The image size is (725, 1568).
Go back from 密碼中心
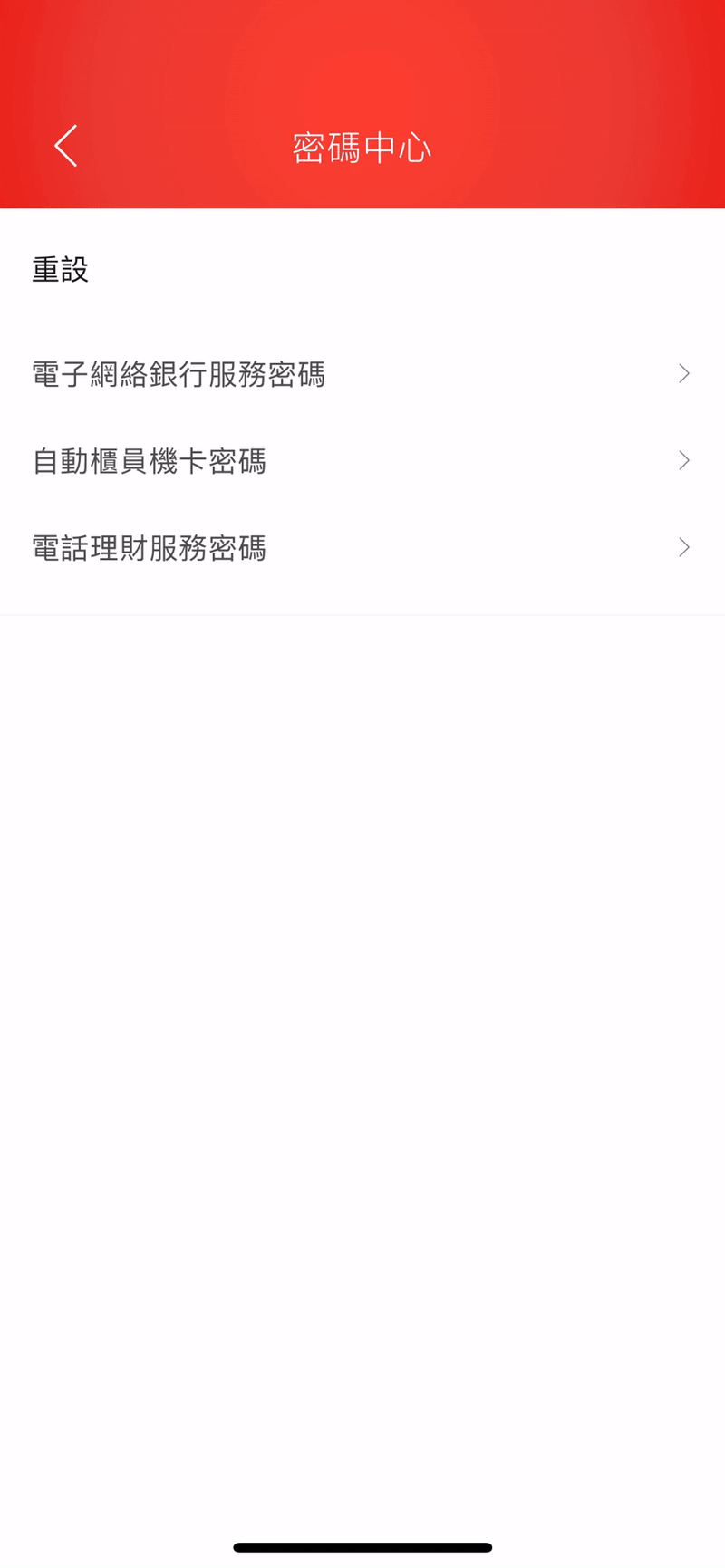[66, 146]
